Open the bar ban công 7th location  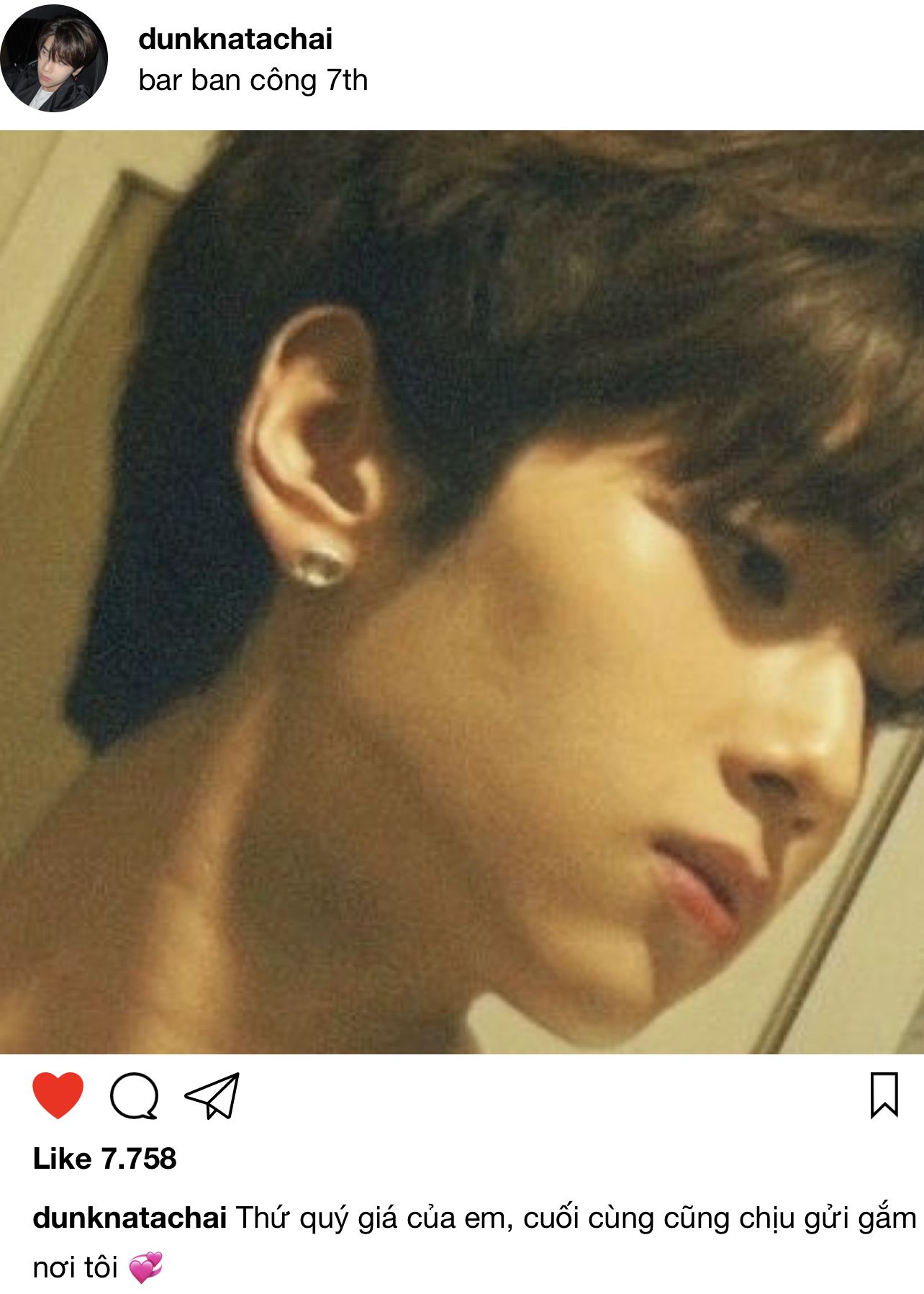(253, 81)
